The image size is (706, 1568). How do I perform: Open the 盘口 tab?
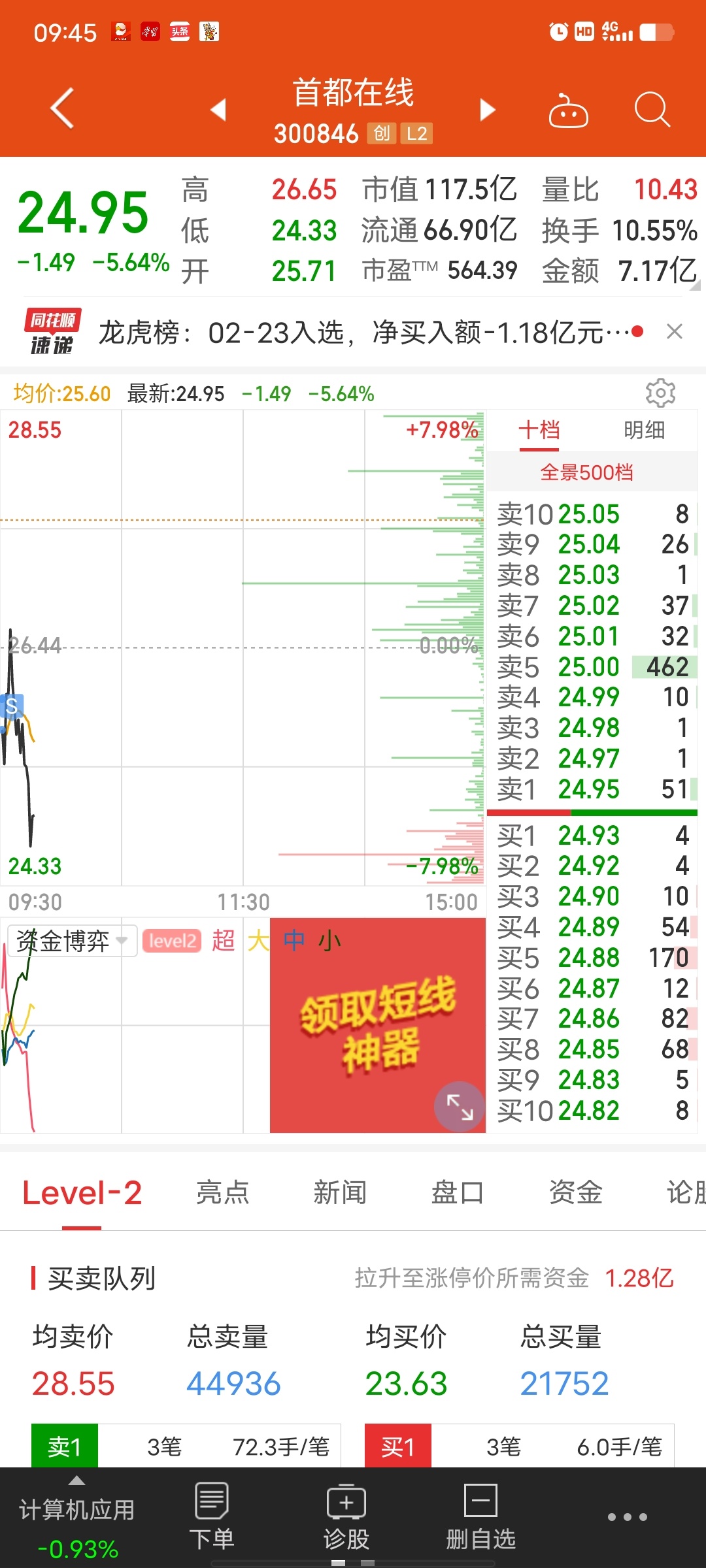[458, 1192]
